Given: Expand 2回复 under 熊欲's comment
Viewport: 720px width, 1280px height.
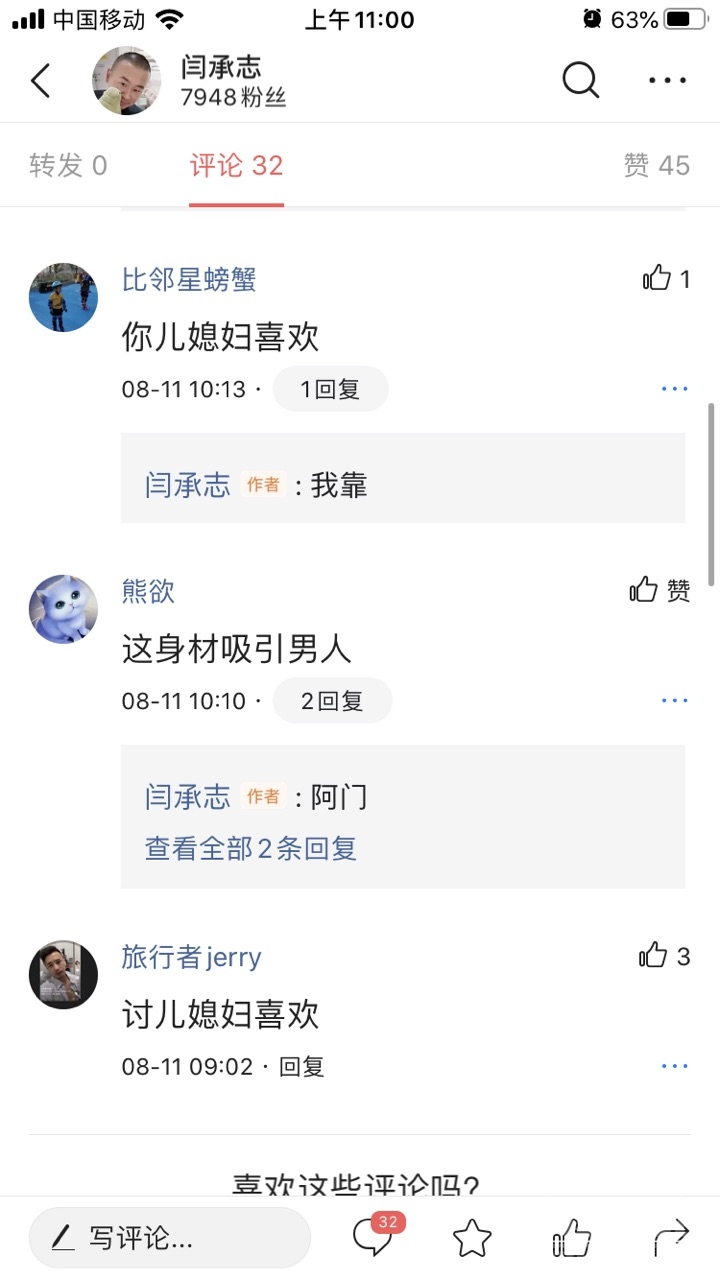Looking at the screenshot, I should pos(332,701).
